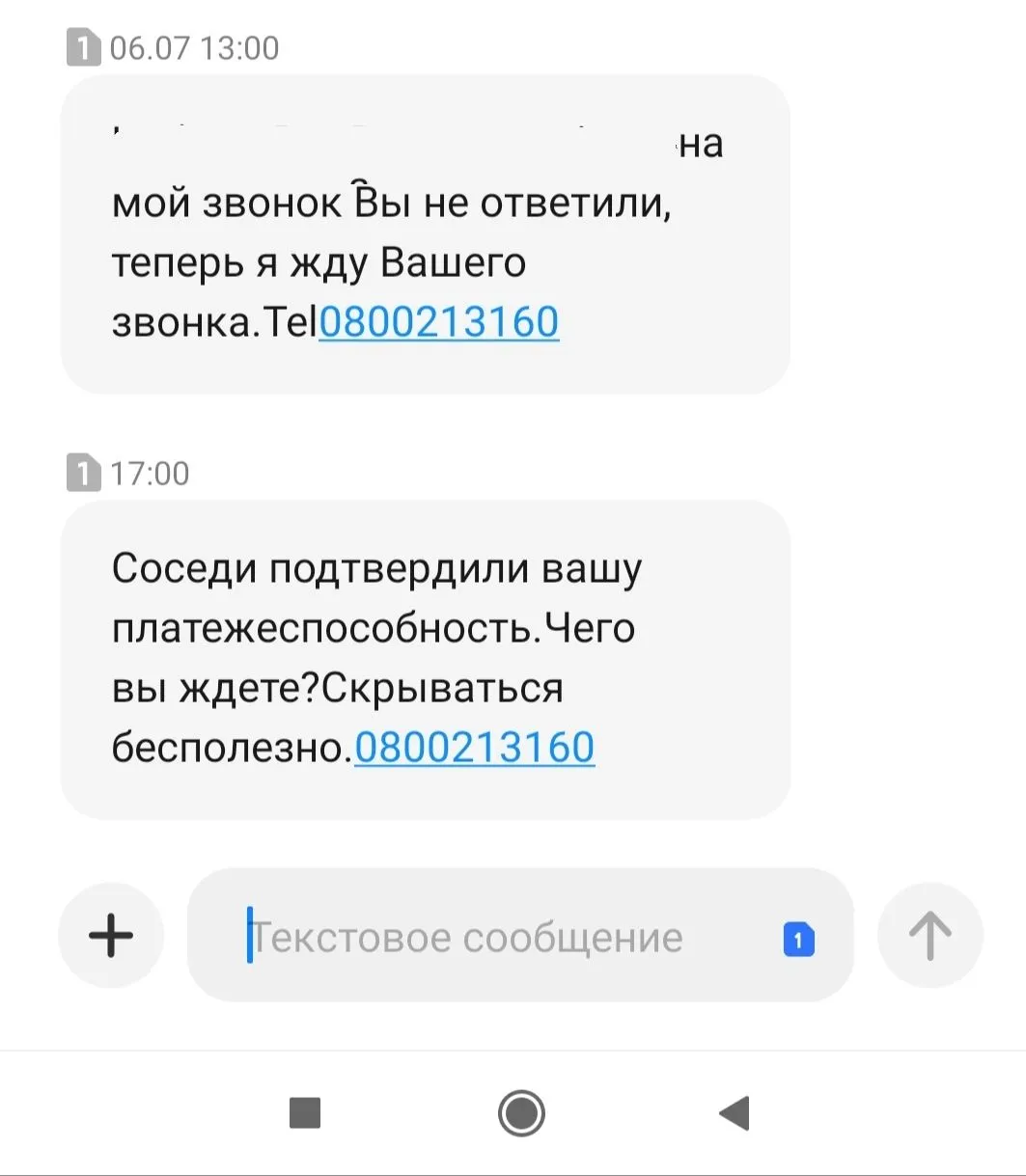Screen dimensions: 1026x1176
Task: Open the attachment plus button
Action: coord(111,935)
